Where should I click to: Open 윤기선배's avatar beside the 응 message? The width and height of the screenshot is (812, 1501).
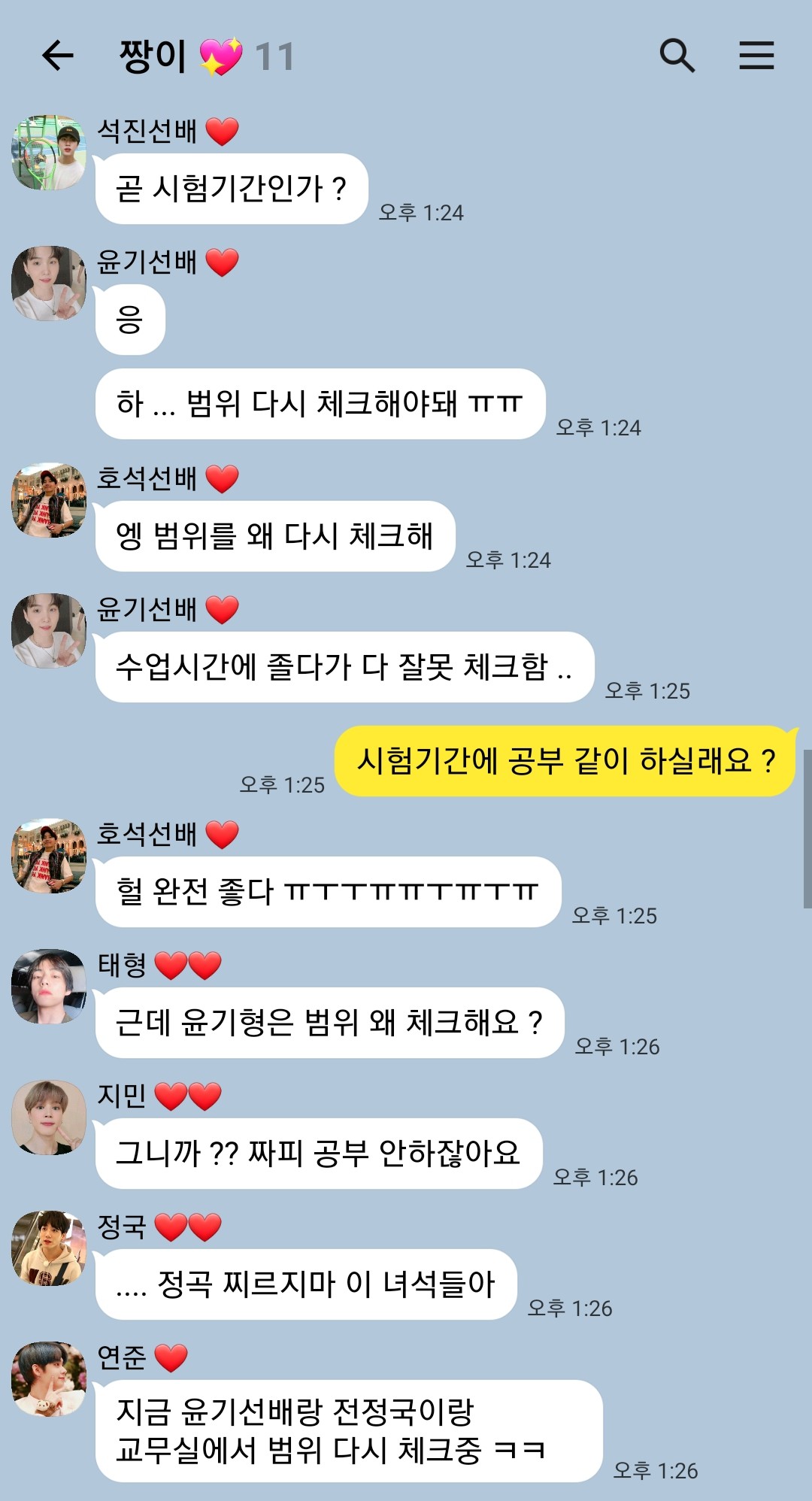(x=49, y=284)
